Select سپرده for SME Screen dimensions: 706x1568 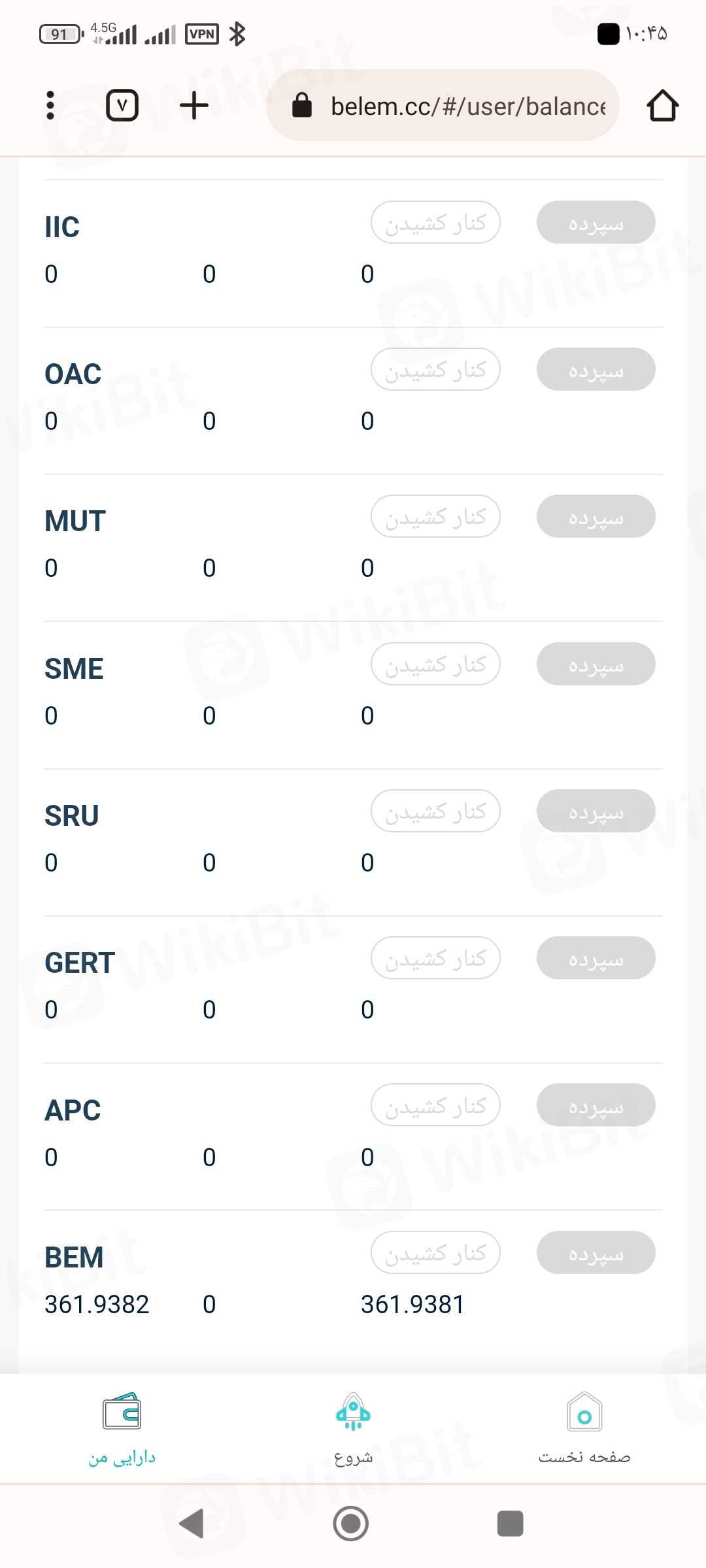[596, 664]
